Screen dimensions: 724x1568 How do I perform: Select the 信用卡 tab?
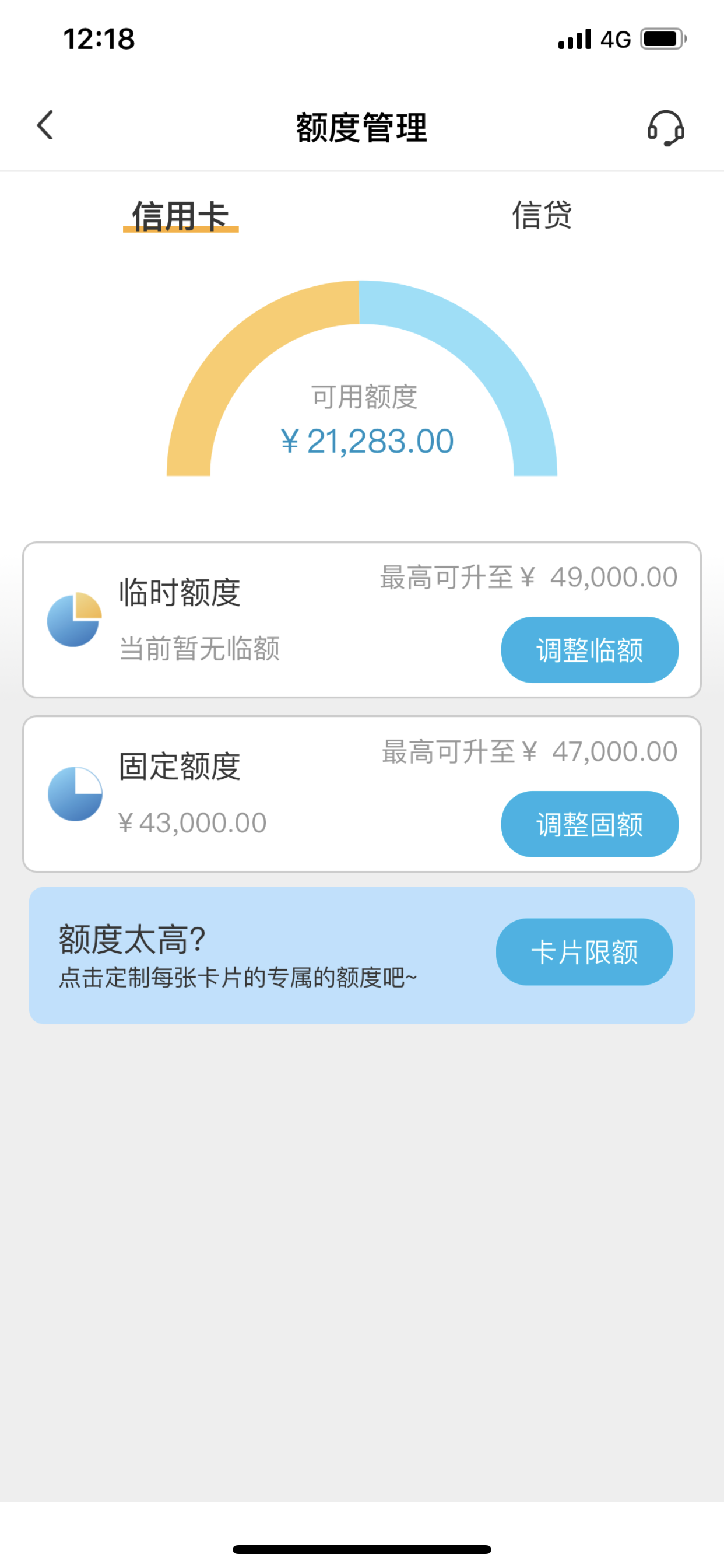pyautogui.click(x=181, y=216)
